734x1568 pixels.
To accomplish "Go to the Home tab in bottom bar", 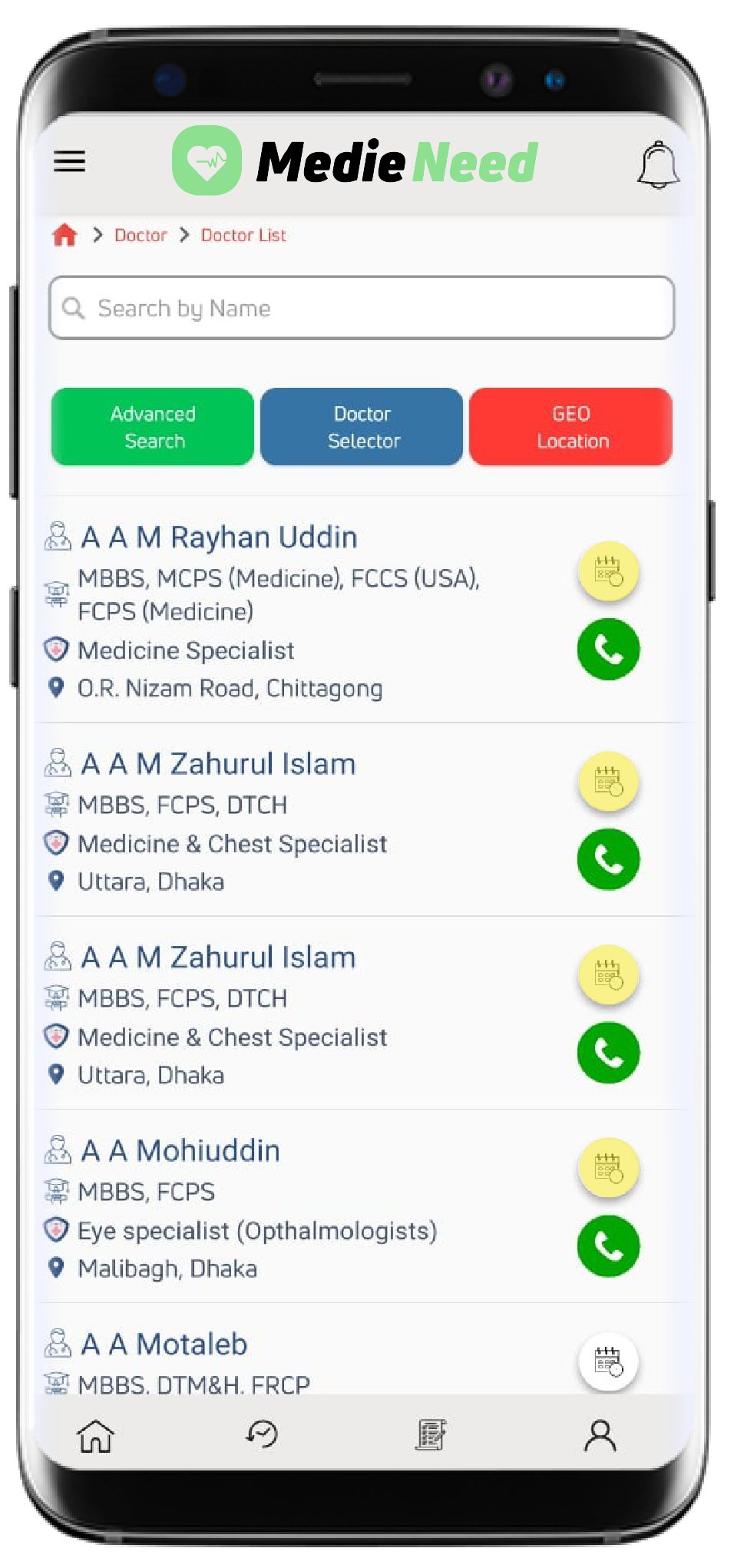I will tap(96, 1435).
